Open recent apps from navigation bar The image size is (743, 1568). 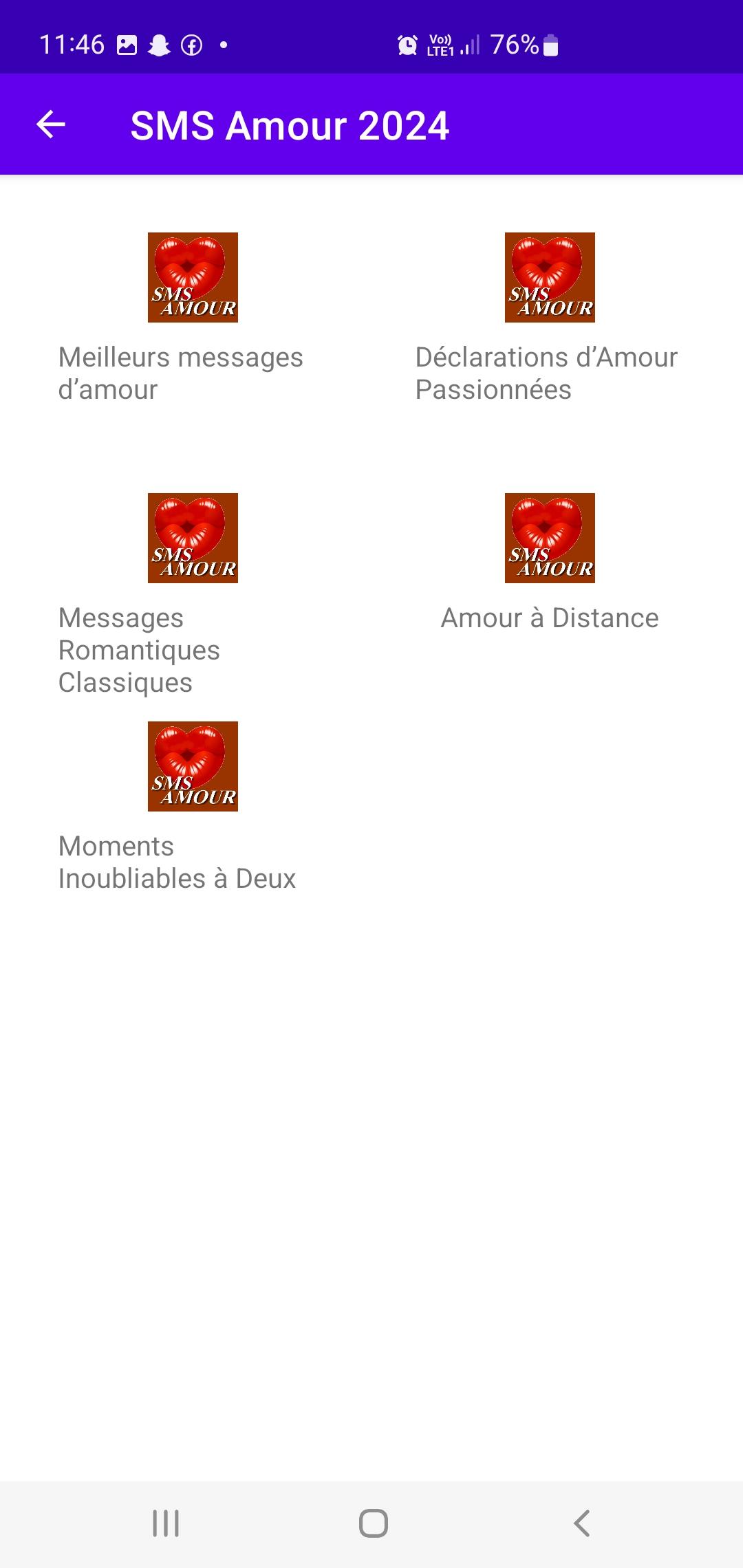tap(166, 1523)
